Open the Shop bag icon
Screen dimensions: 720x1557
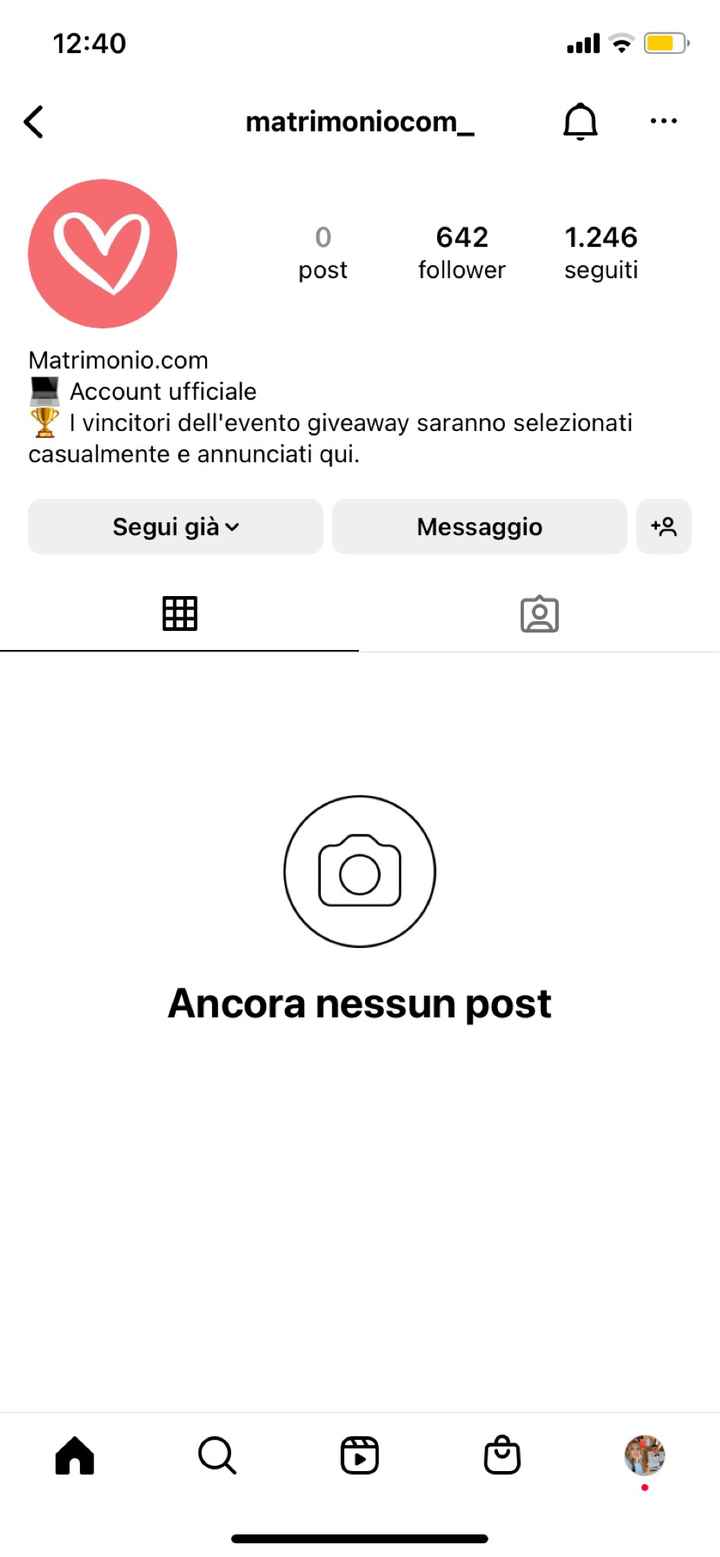pyautogui.click(x=502, y=1455)
